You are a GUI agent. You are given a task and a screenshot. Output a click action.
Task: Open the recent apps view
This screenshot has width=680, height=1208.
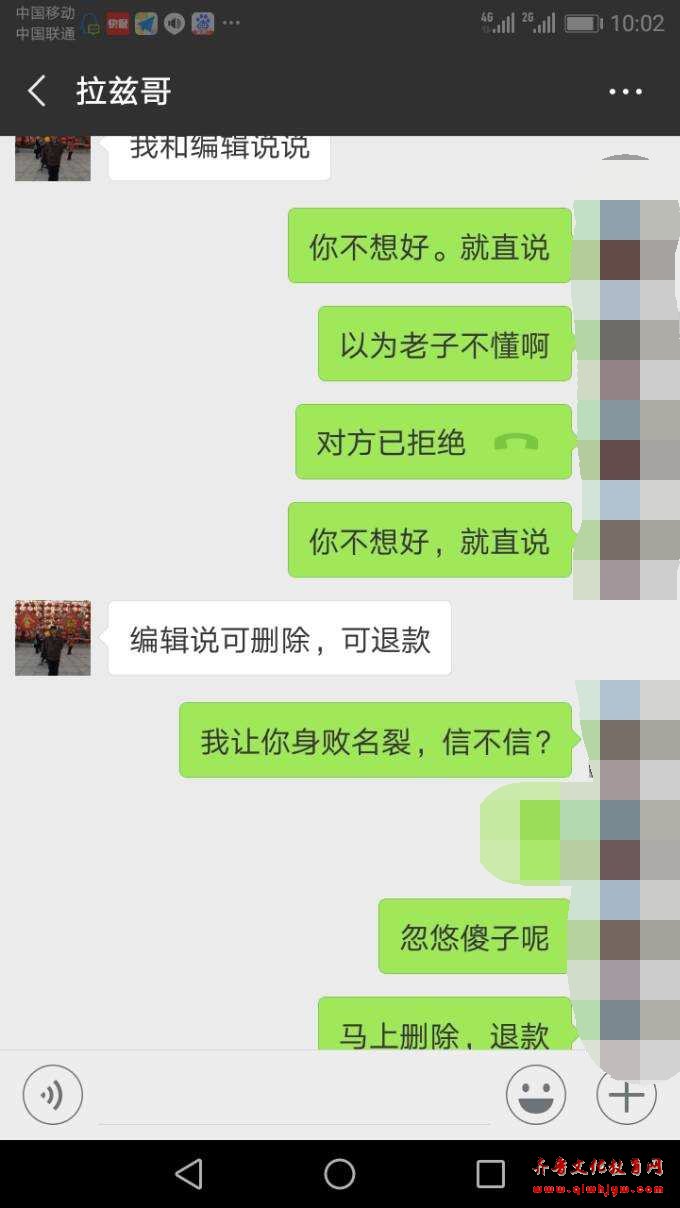coord(490,1173)
